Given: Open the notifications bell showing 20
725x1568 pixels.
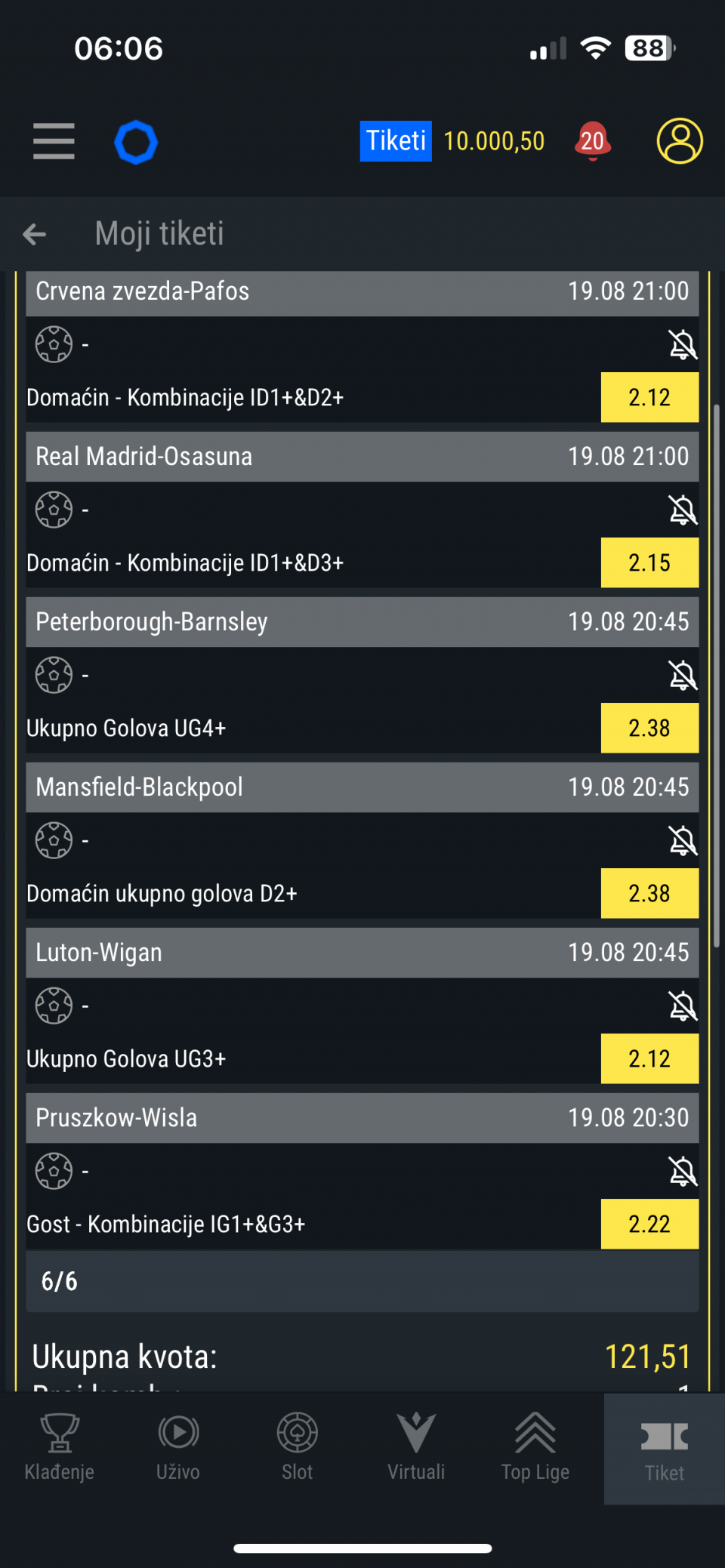Looking at the screenshot, I should 593,141.
